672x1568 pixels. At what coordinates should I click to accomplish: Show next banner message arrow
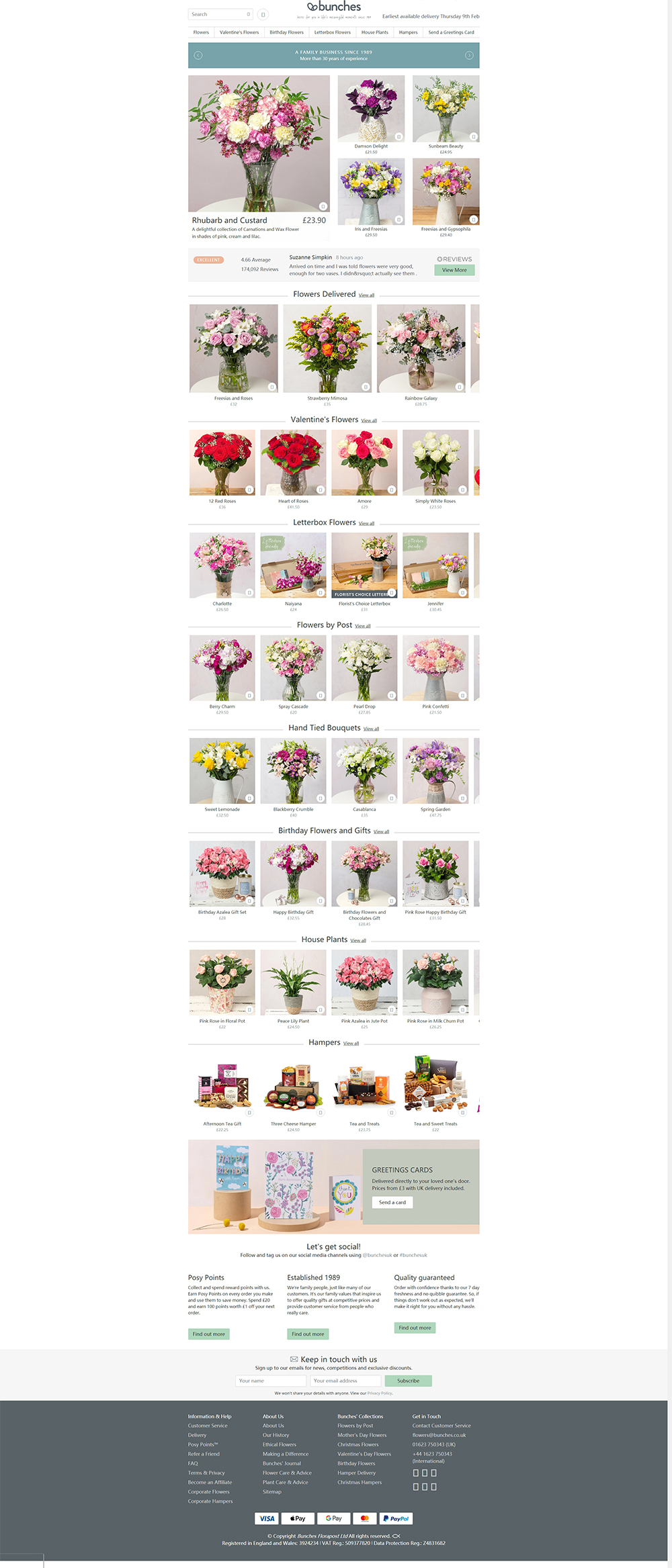point(469,56)
